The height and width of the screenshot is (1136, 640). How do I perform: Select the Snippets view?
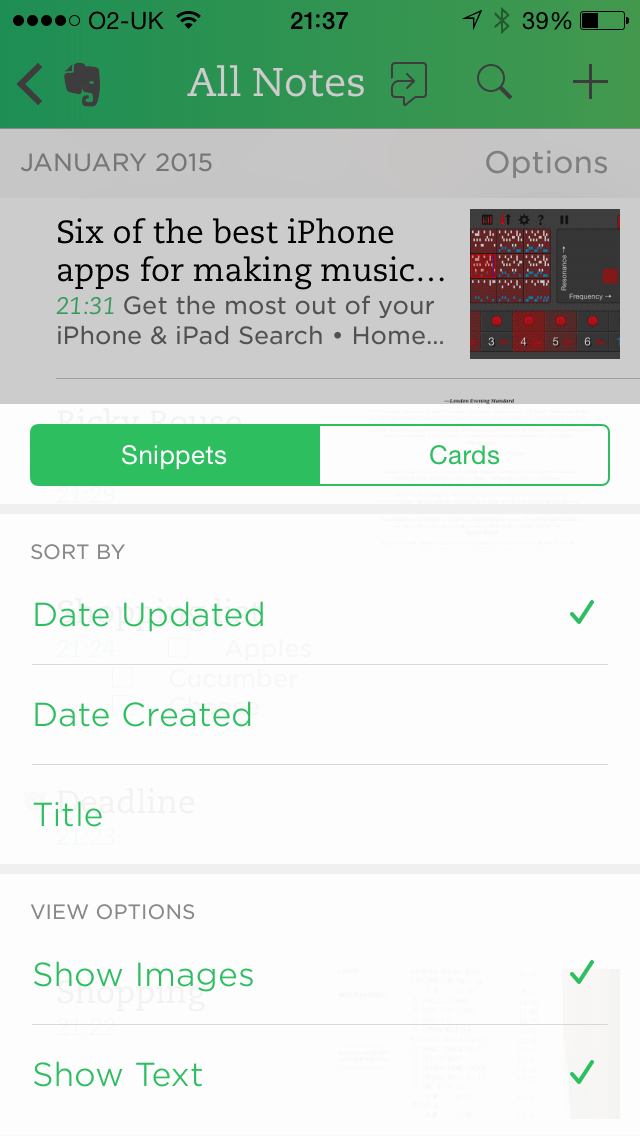click(x=175, y=455)
